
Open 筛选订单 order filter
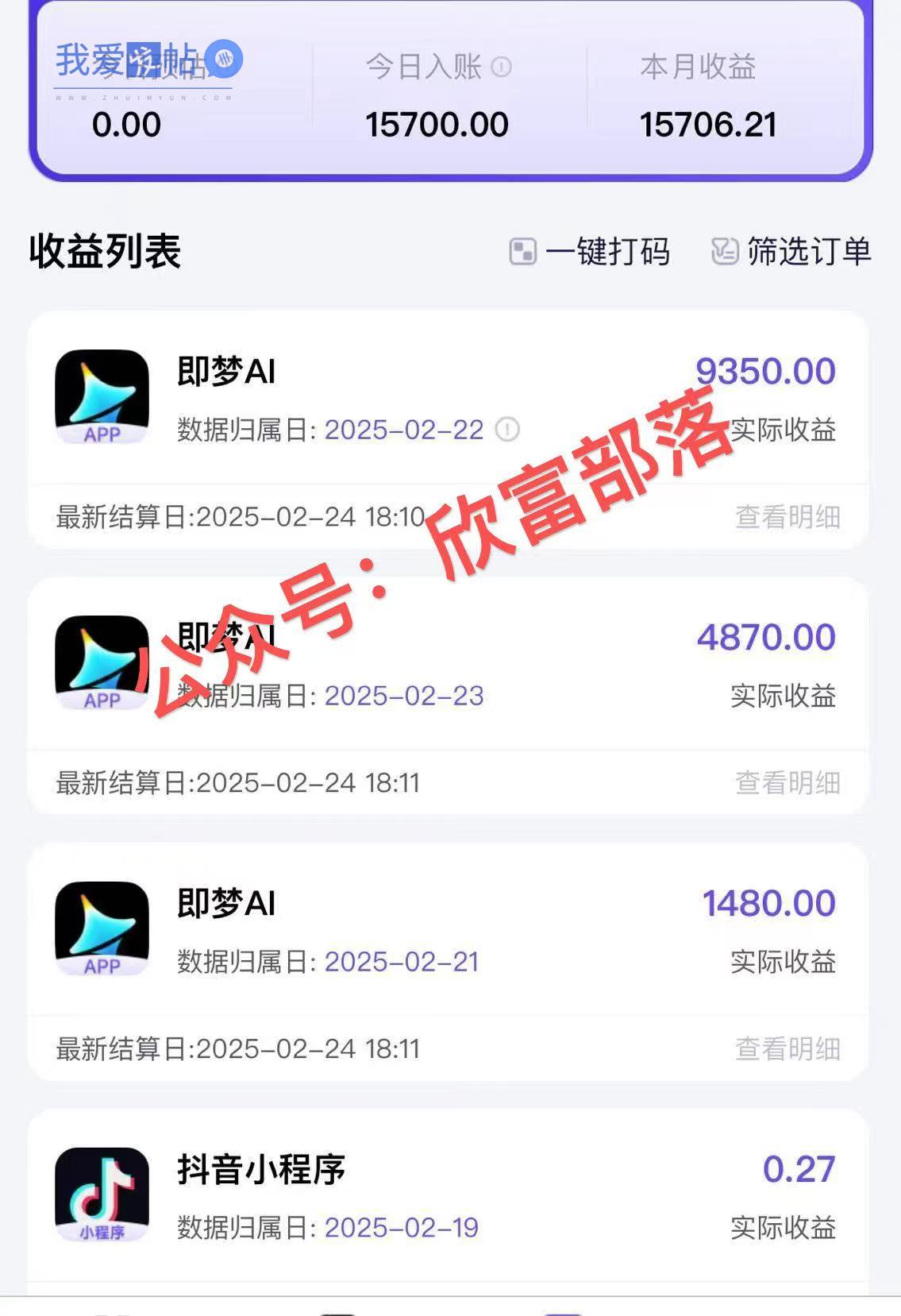tap(791, 252)
